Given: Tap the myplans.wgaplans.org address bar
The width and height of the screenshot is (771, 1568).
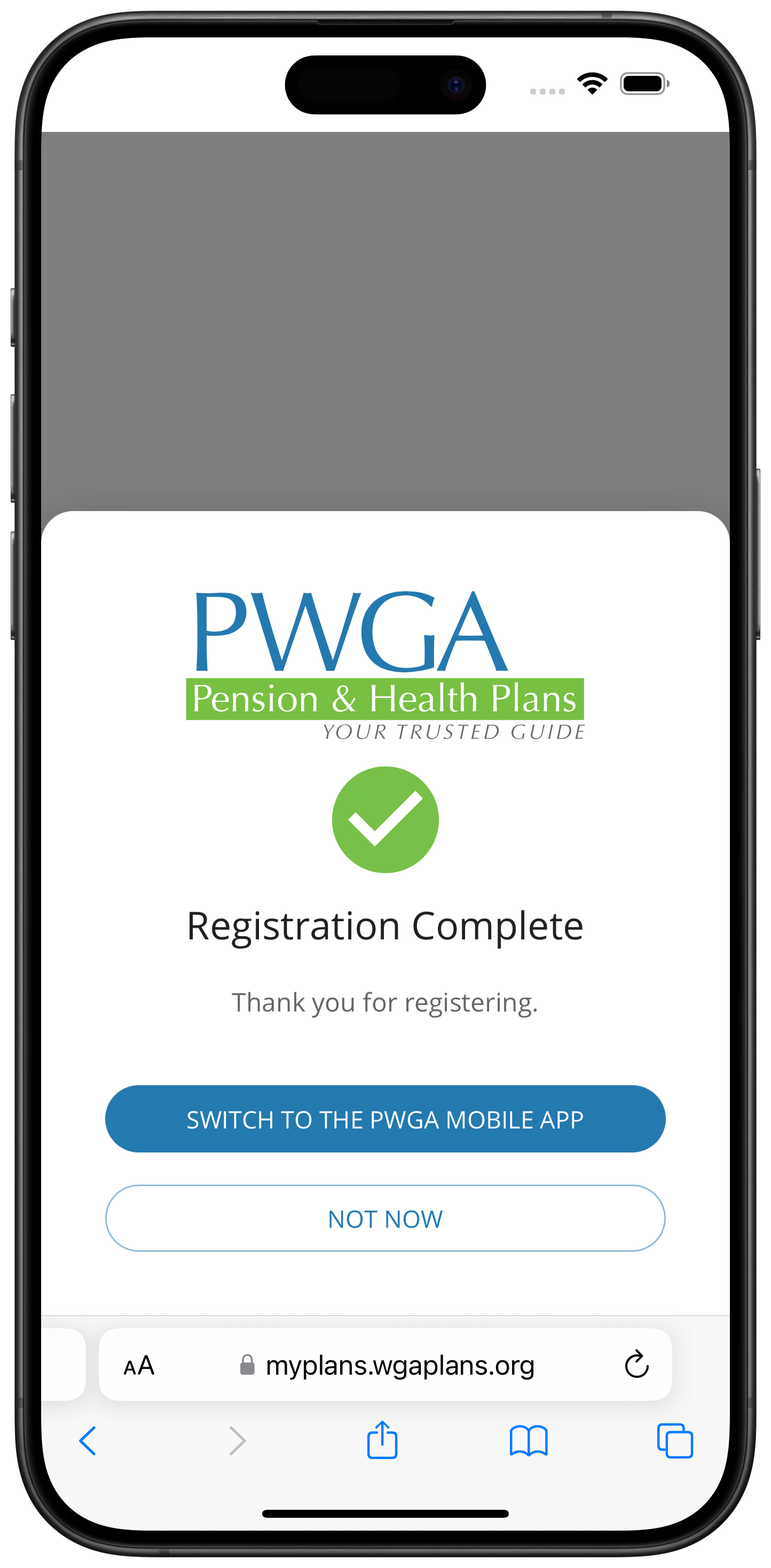Looking at the screenshot, I should (399, 1365).
